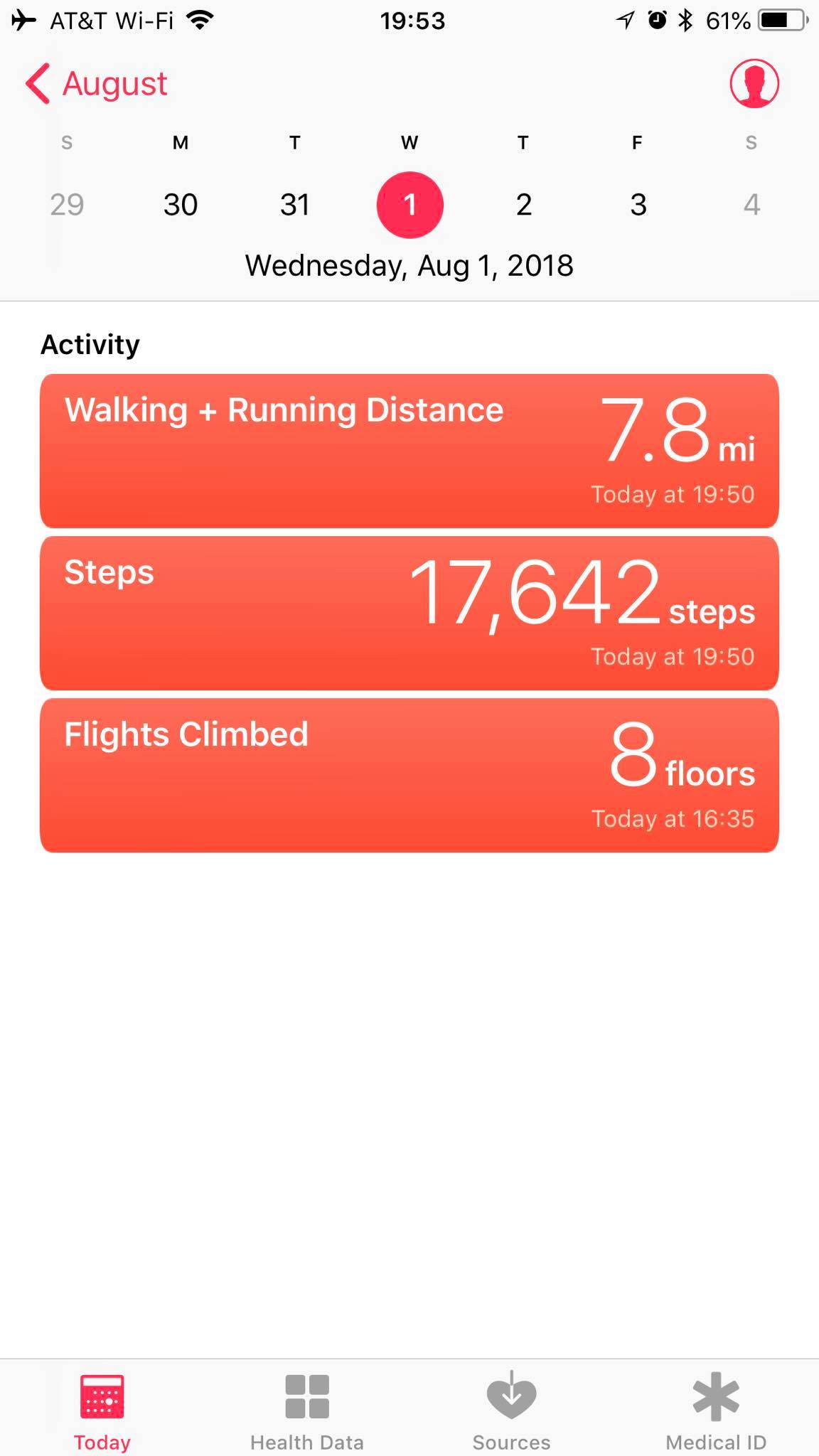This screenshot has height=1456, width=819.
Task: Tap the Today tab
Action: pyautogui.click(x=102, y=1411)
